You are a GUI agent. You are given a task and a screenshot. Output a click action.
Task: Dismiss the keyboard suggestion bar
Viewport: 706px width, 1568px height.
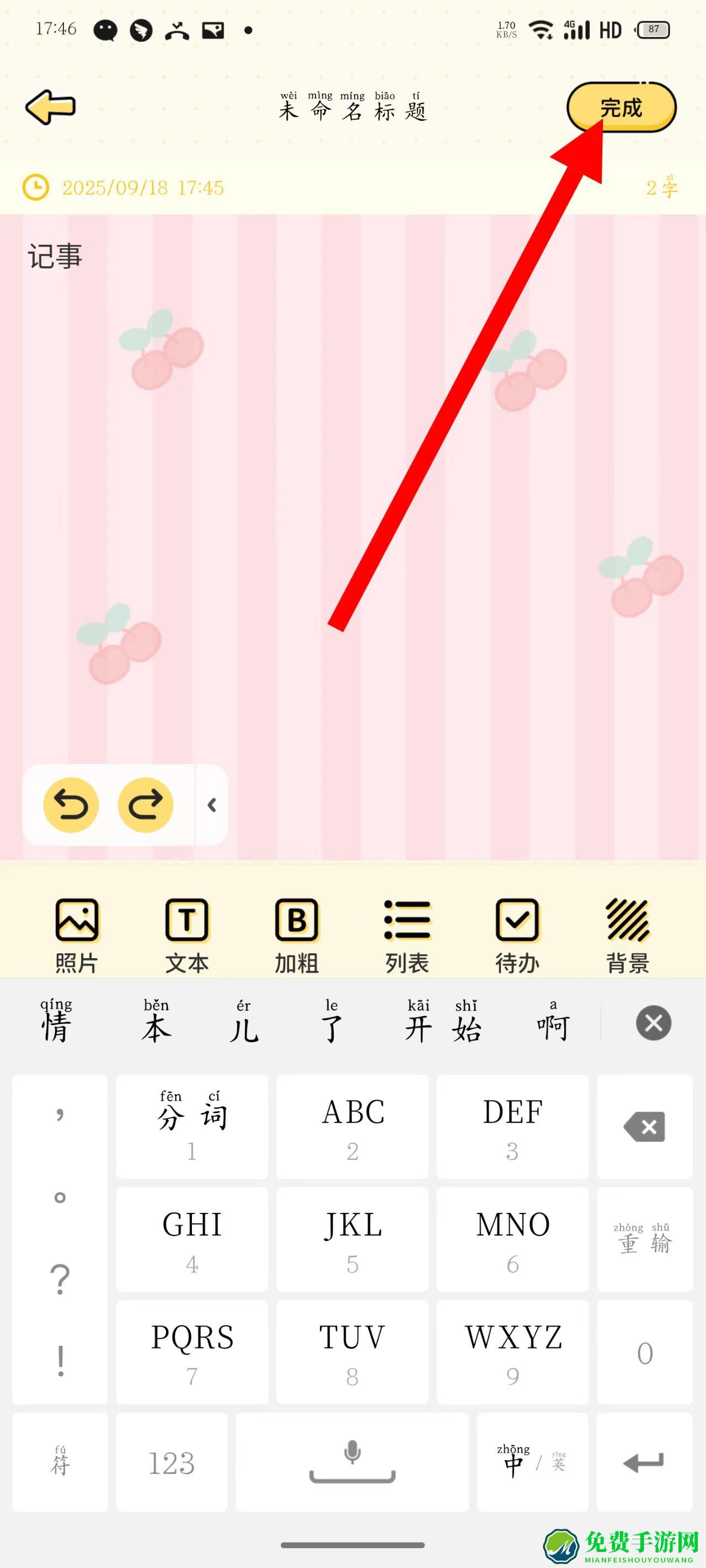pos(654,1023)
